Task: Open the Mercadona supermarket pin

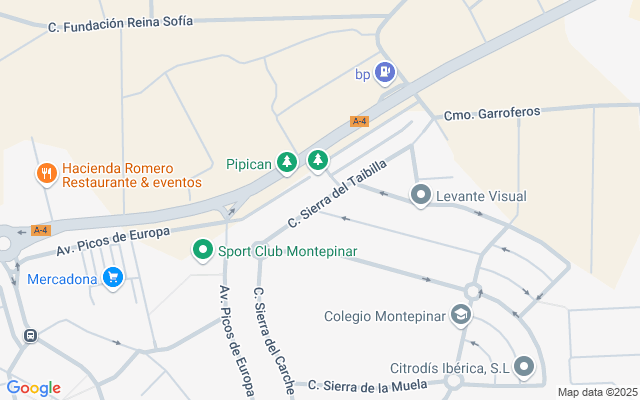Action: [x=113, y=278]
